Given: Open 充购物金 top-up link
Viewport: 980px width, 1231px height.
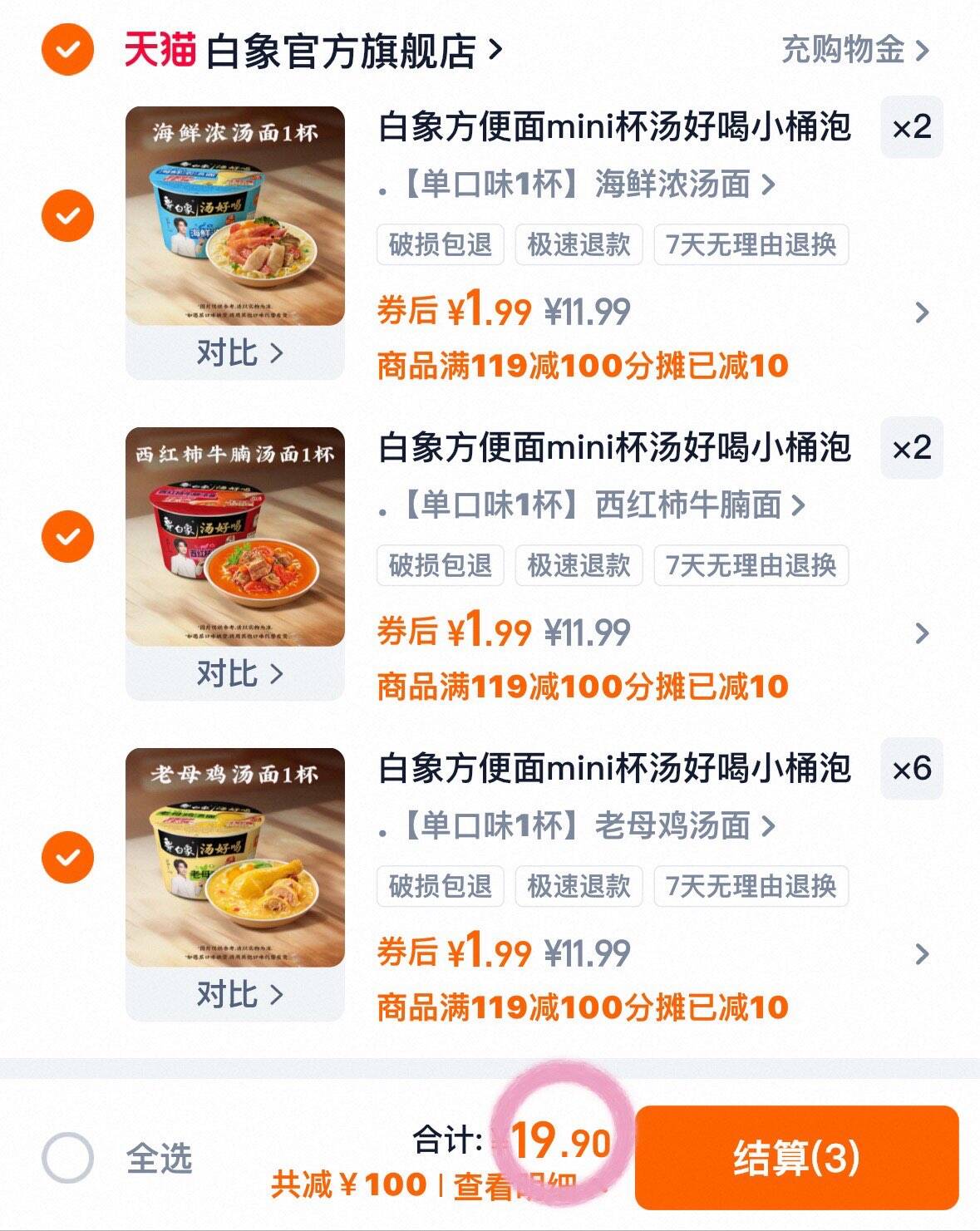Looking at the screenshot, I should tap(854, 51).
